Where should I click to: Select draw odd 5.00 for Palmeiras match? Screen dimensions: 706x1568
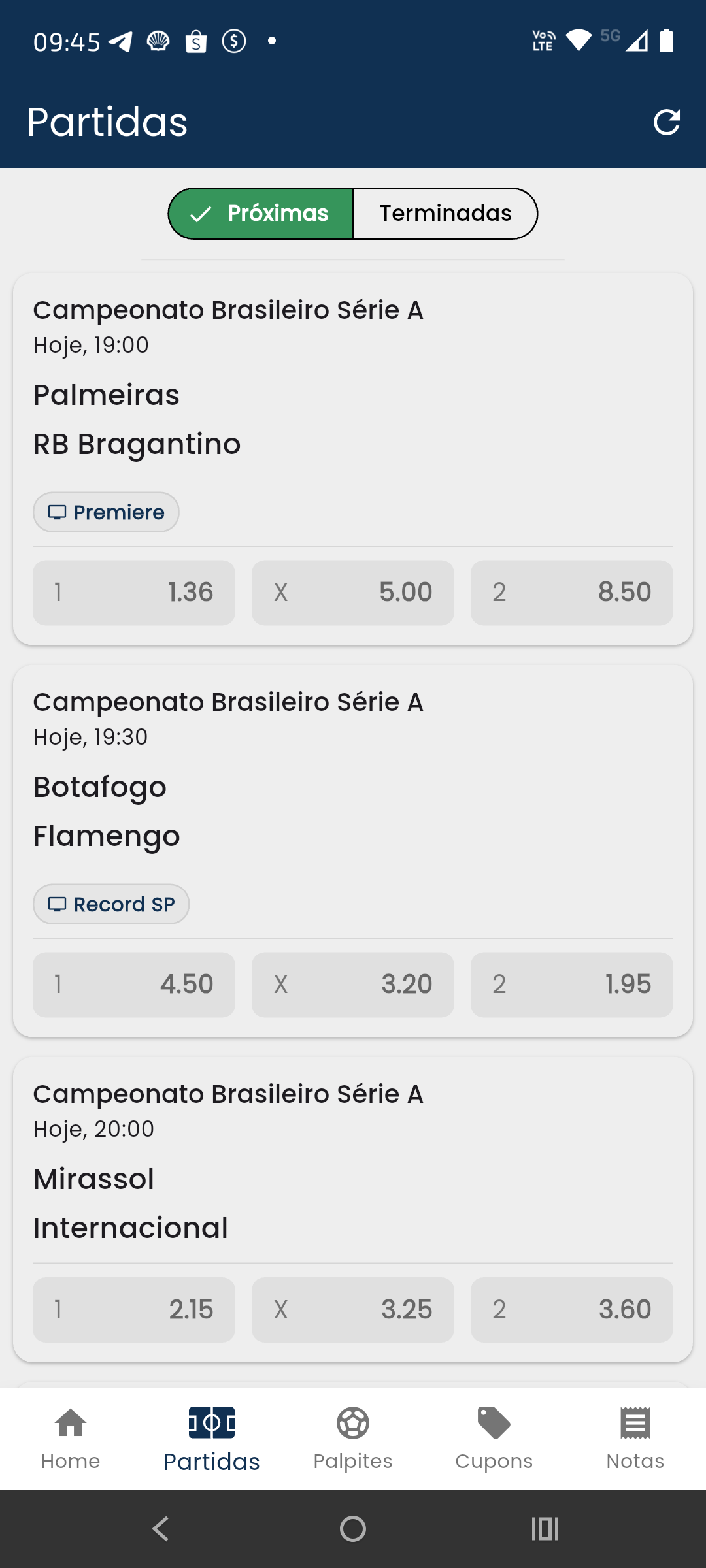(353, 592)
